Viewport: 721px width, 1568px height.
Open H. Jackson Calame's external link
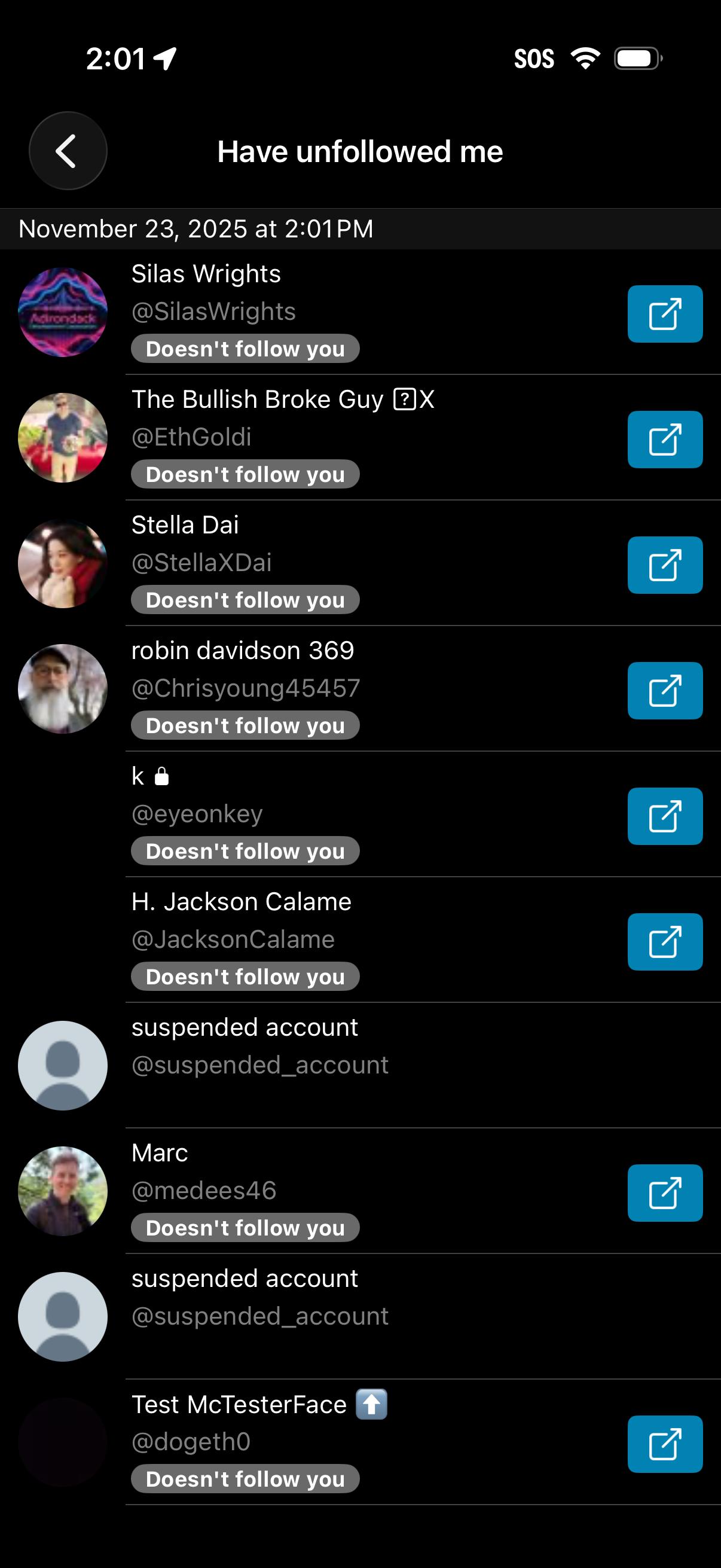[664, 941]
